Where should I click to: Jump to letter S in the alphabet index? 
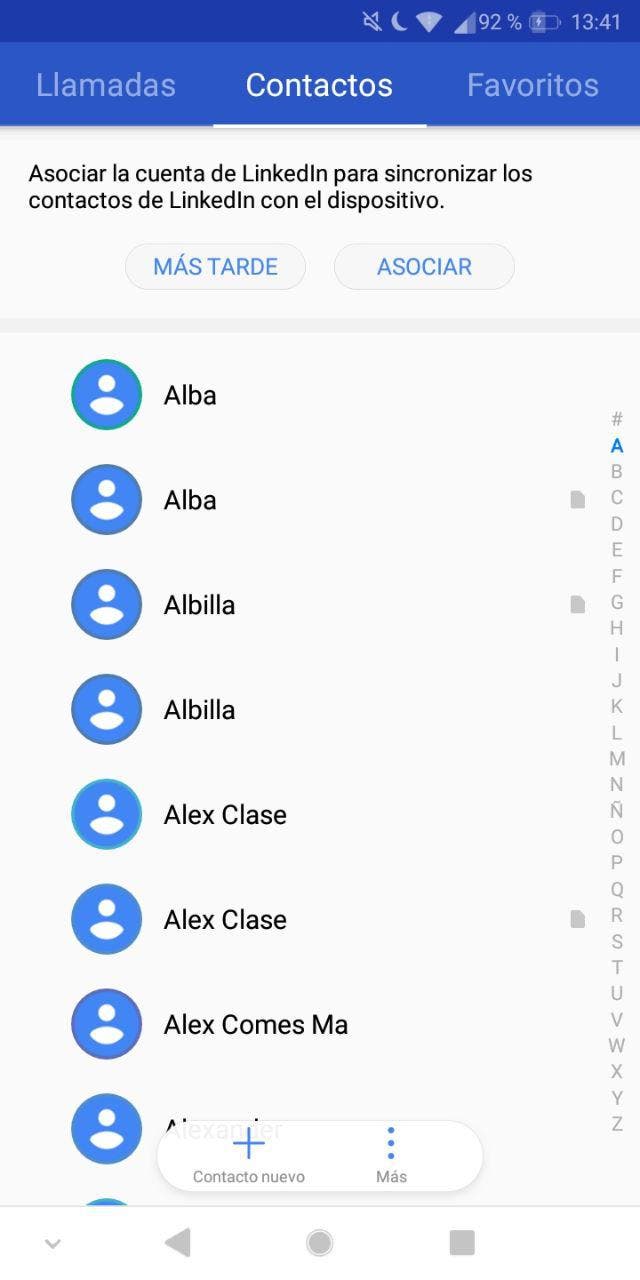617,941
